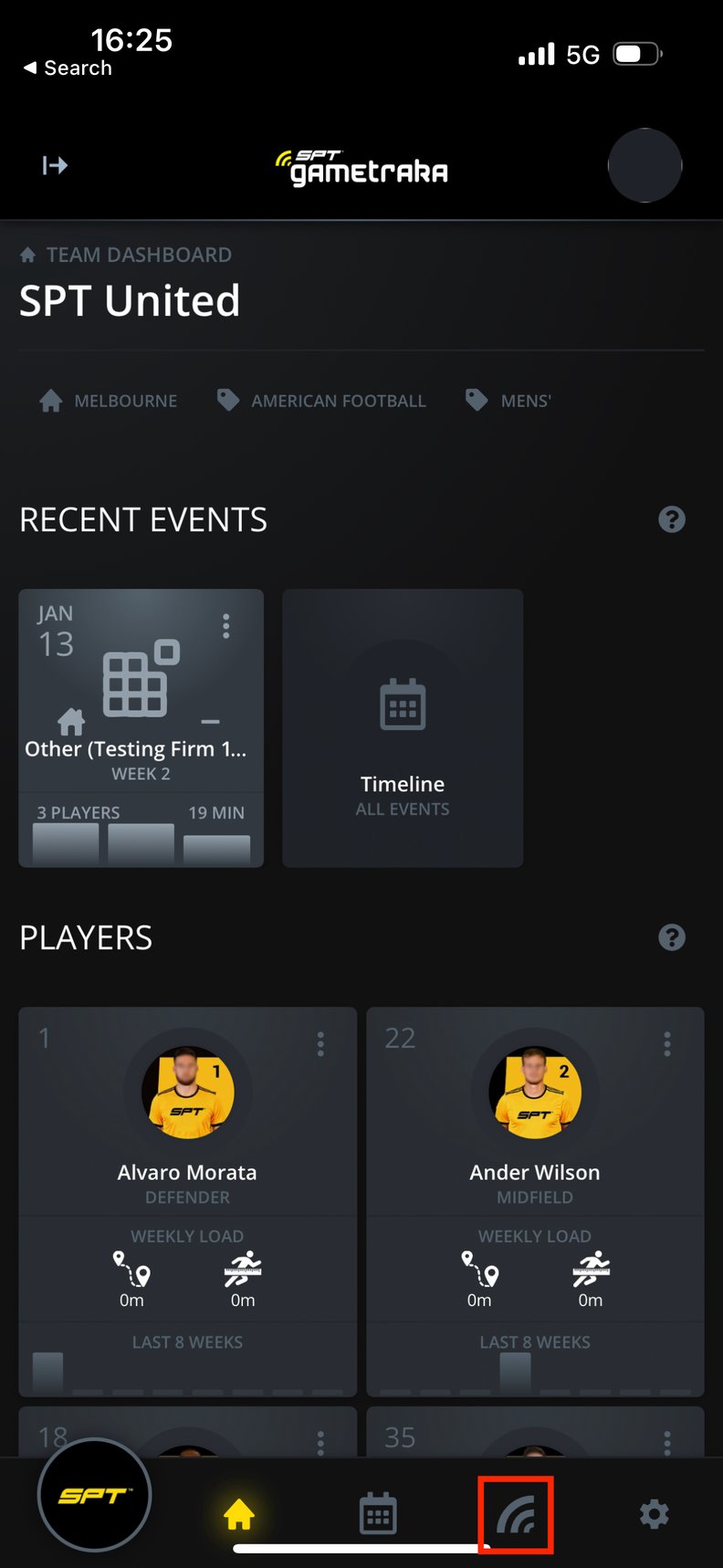The width and height of the screenshot is (723, 1568).
Task: Switch to the Home tab
Action: [239, 1513]
